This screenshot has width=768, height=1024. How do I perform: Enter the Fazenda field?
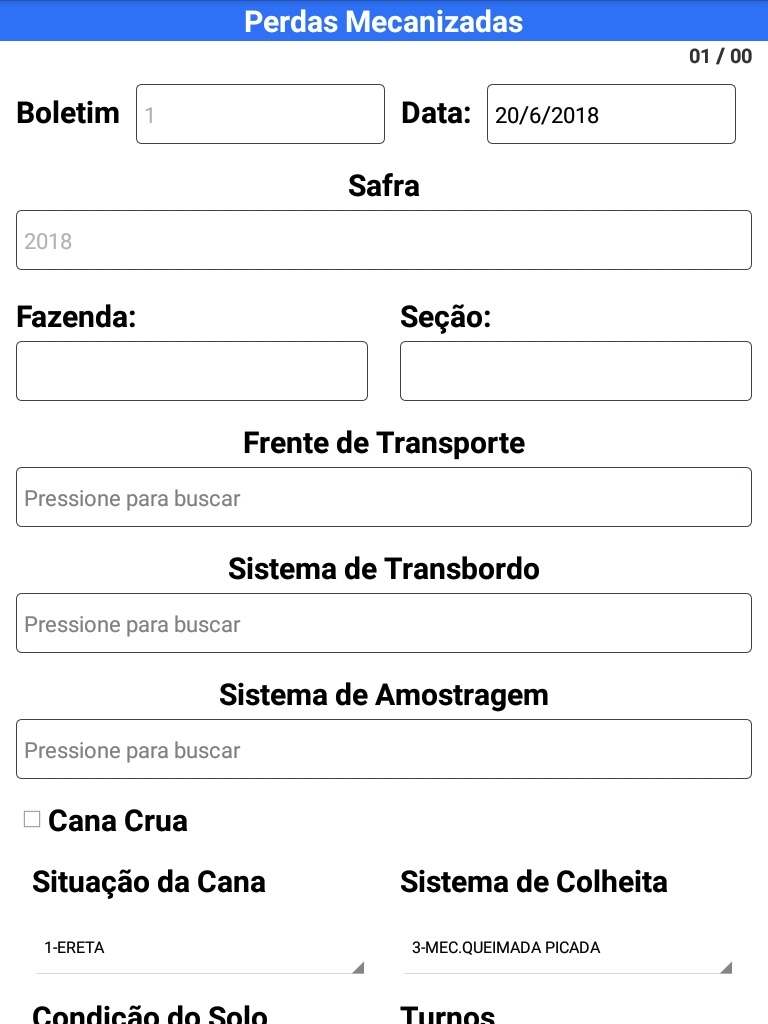[x=192, y=371]
